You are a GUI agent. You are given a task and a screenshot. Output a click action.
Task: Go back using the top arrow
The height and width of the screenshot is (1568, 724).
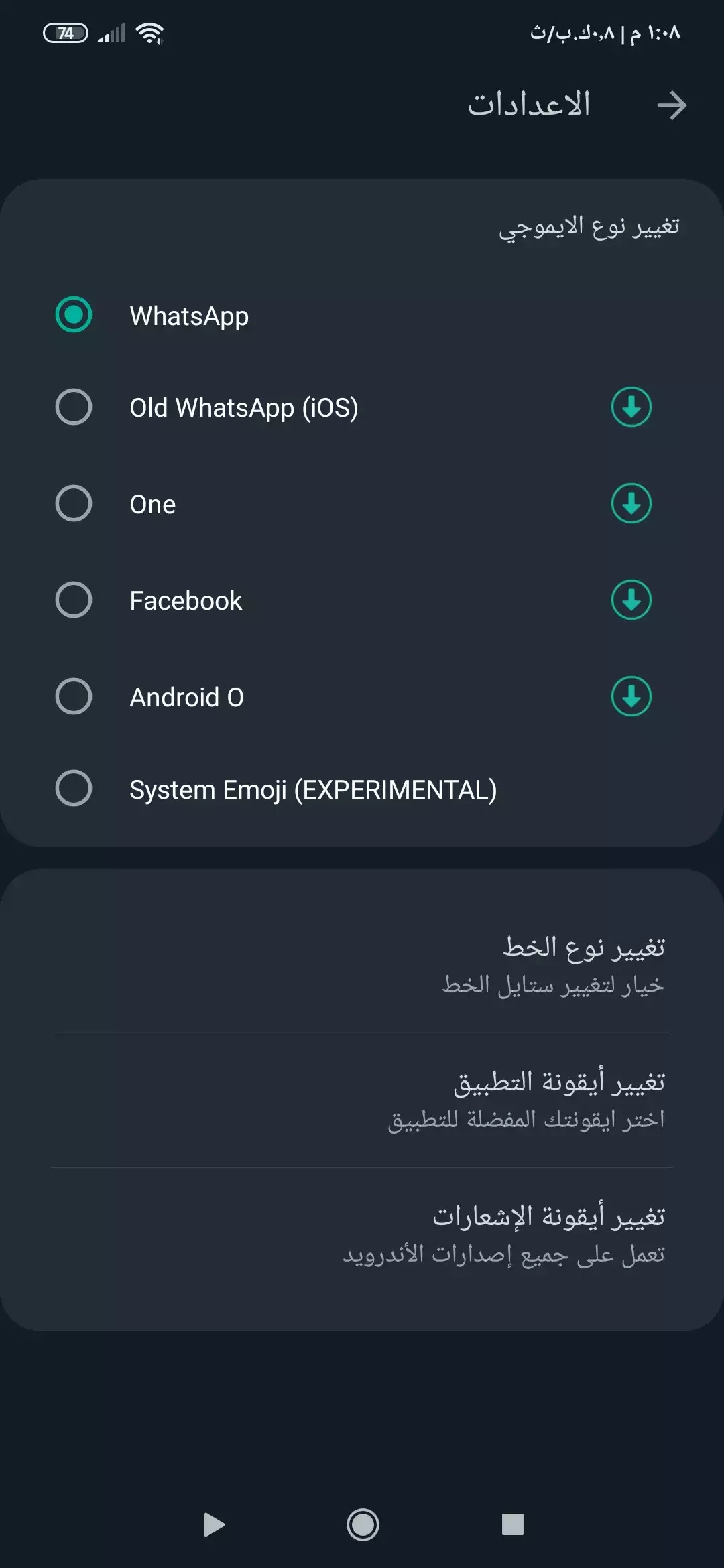[x=672, y=105]
